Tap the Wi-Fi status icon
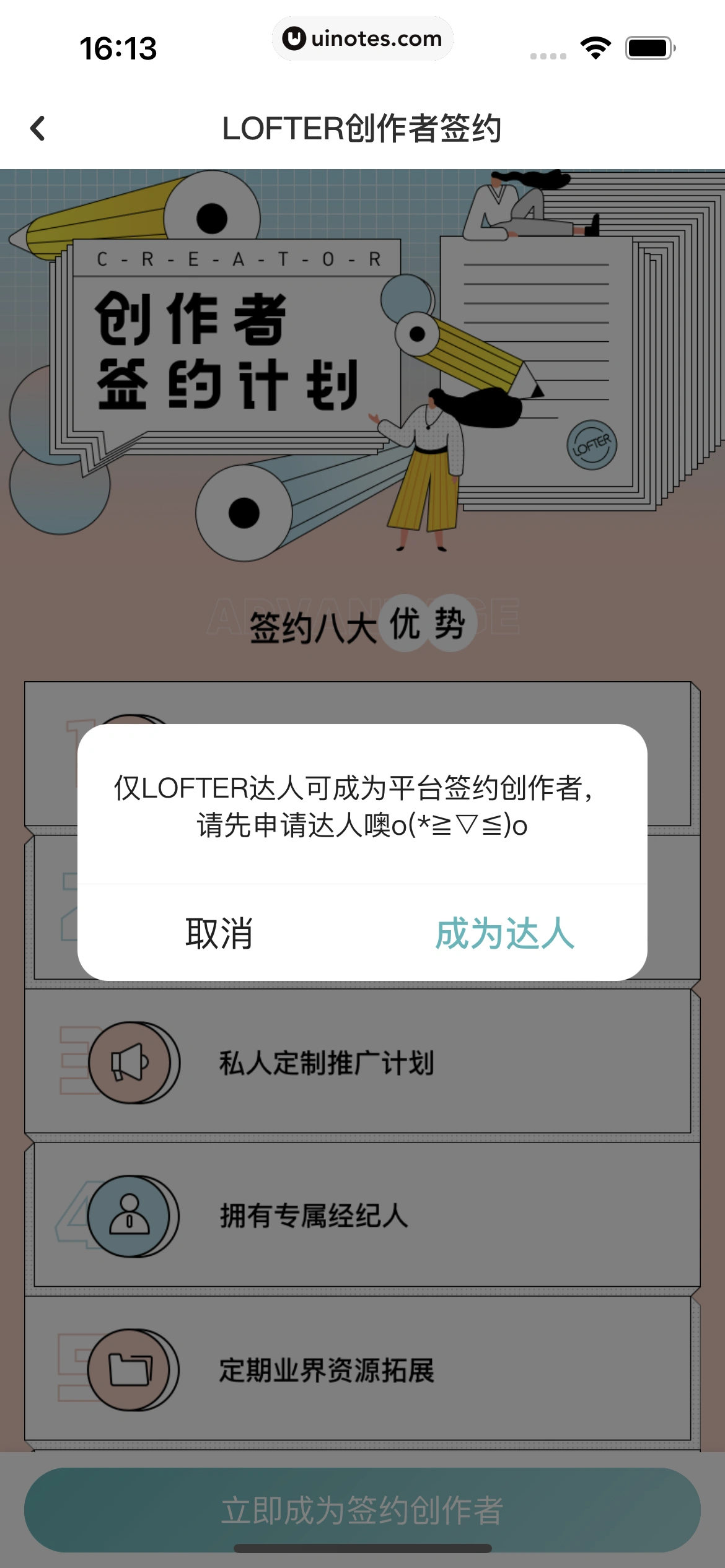 [596, 46]
